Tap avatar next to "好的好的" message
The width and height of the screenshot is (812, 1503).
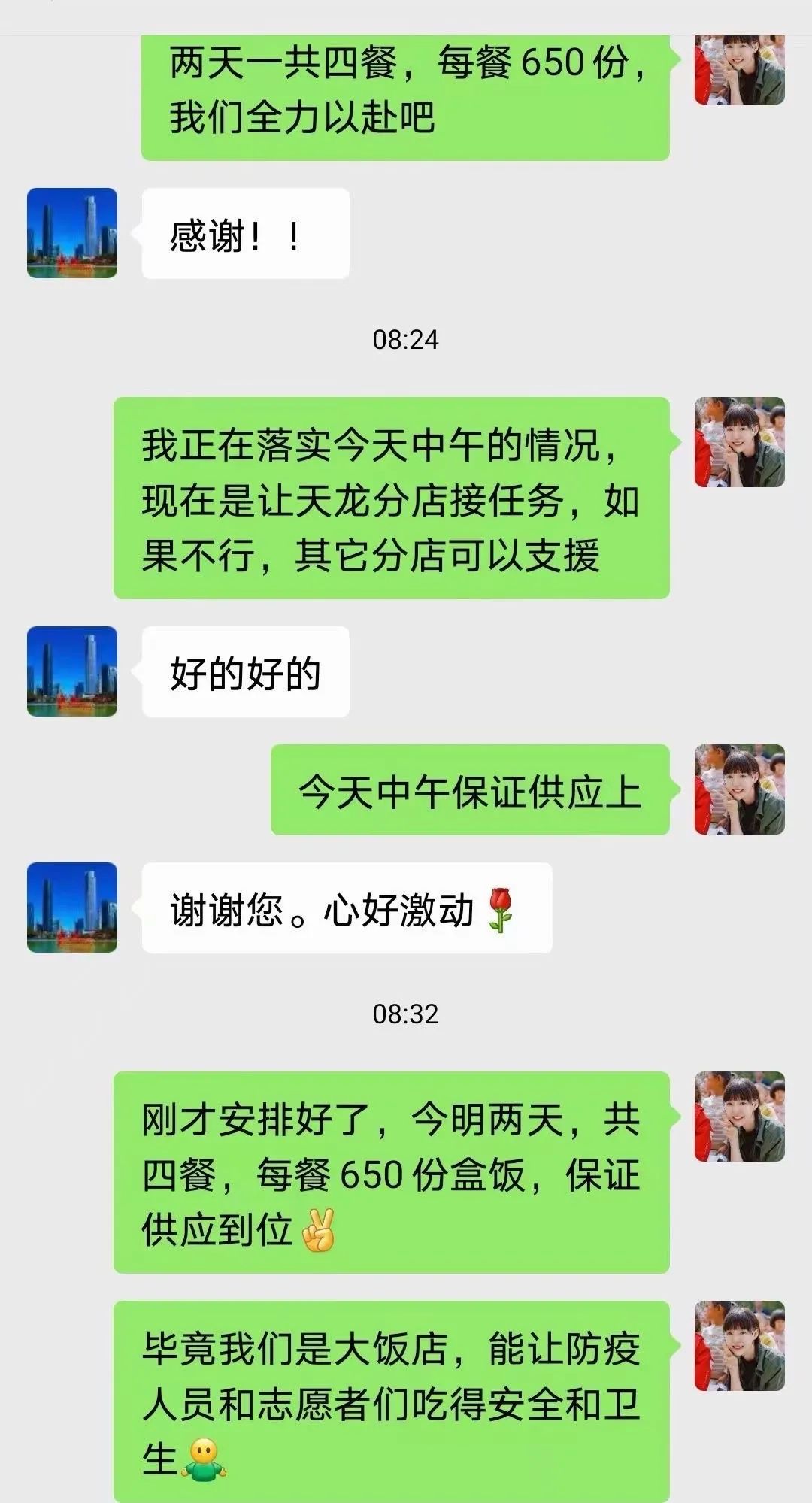point(72,671)
